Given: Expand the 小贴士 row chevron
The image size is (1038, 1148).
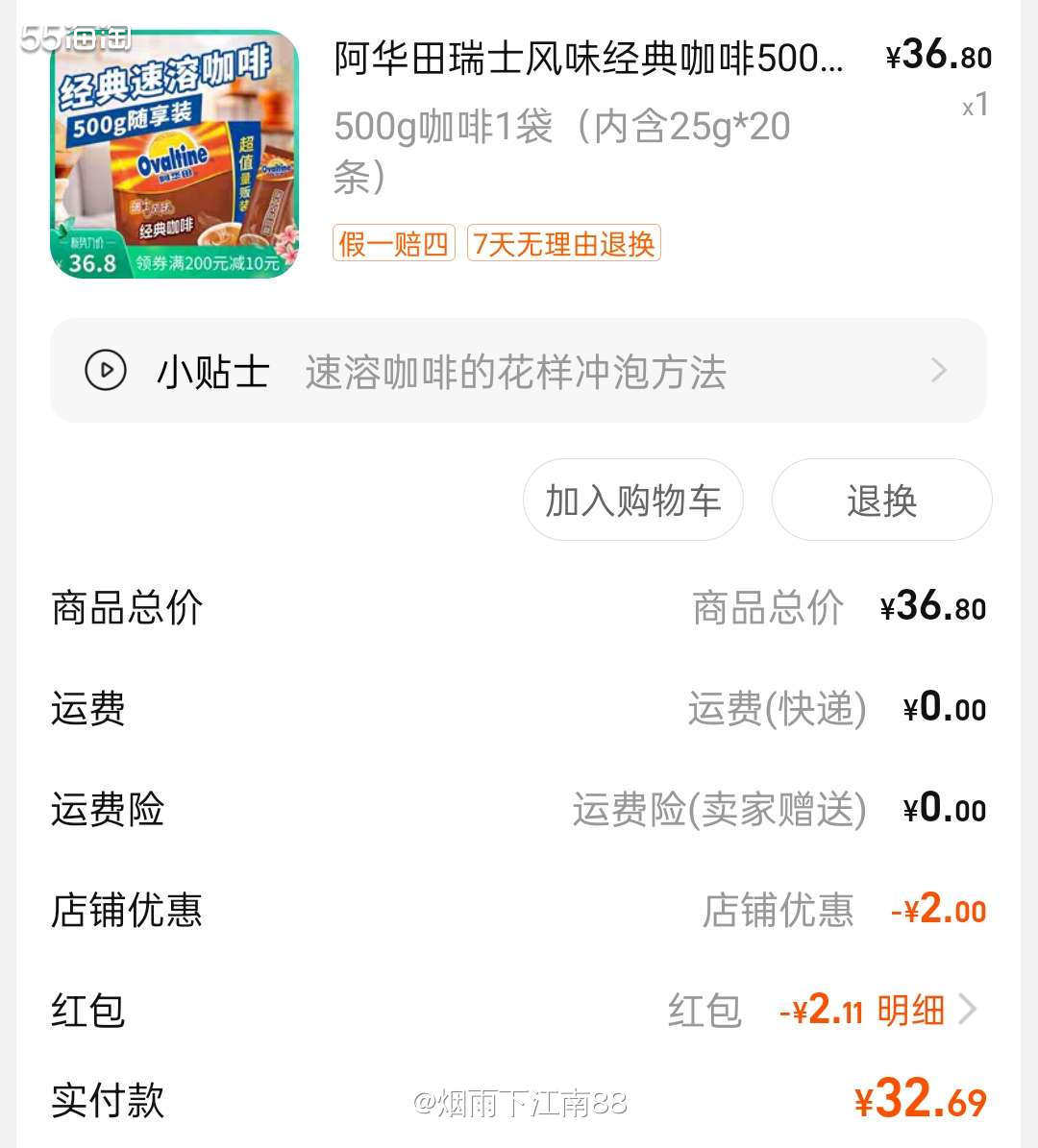Looking at the screenshot, I should tap(940, 371).
